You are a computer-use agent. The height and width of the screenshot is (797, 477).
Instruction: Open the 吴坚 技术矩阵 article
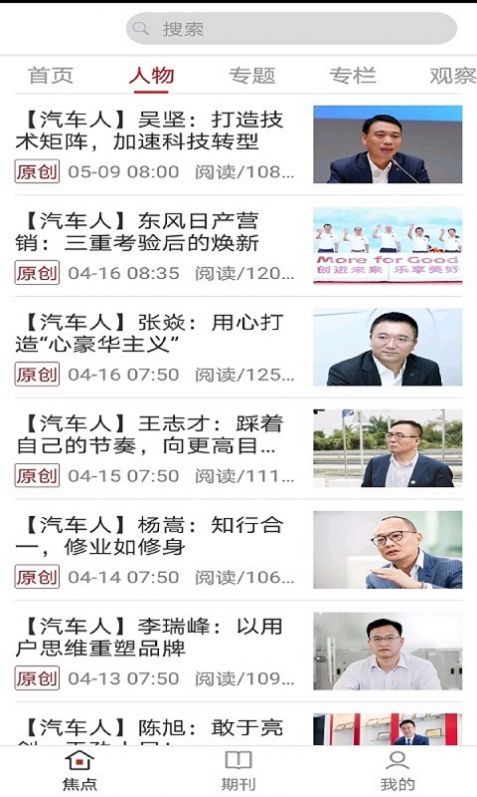238,145
